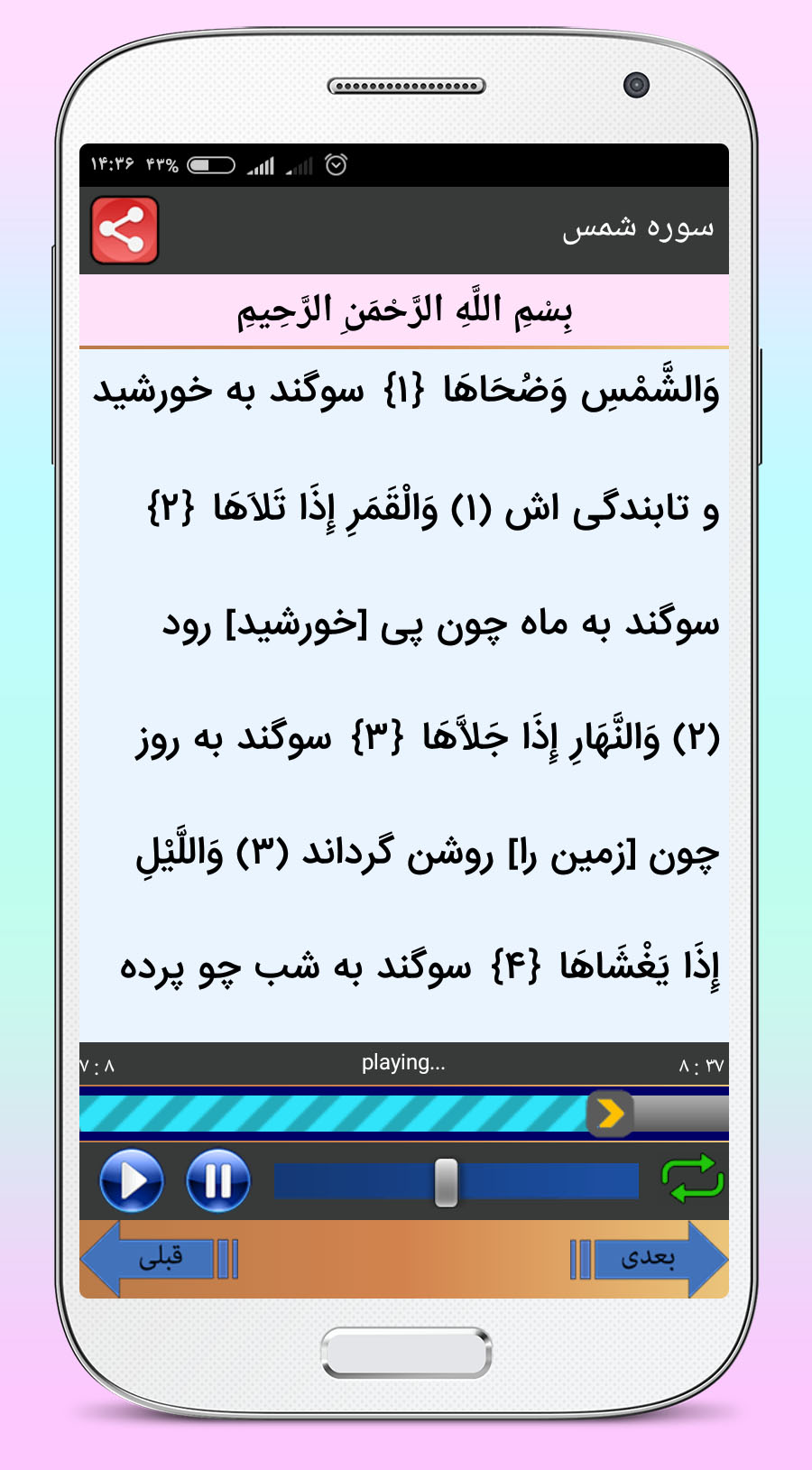Toggle the green repeat loop icon

tap(692, 1179)
